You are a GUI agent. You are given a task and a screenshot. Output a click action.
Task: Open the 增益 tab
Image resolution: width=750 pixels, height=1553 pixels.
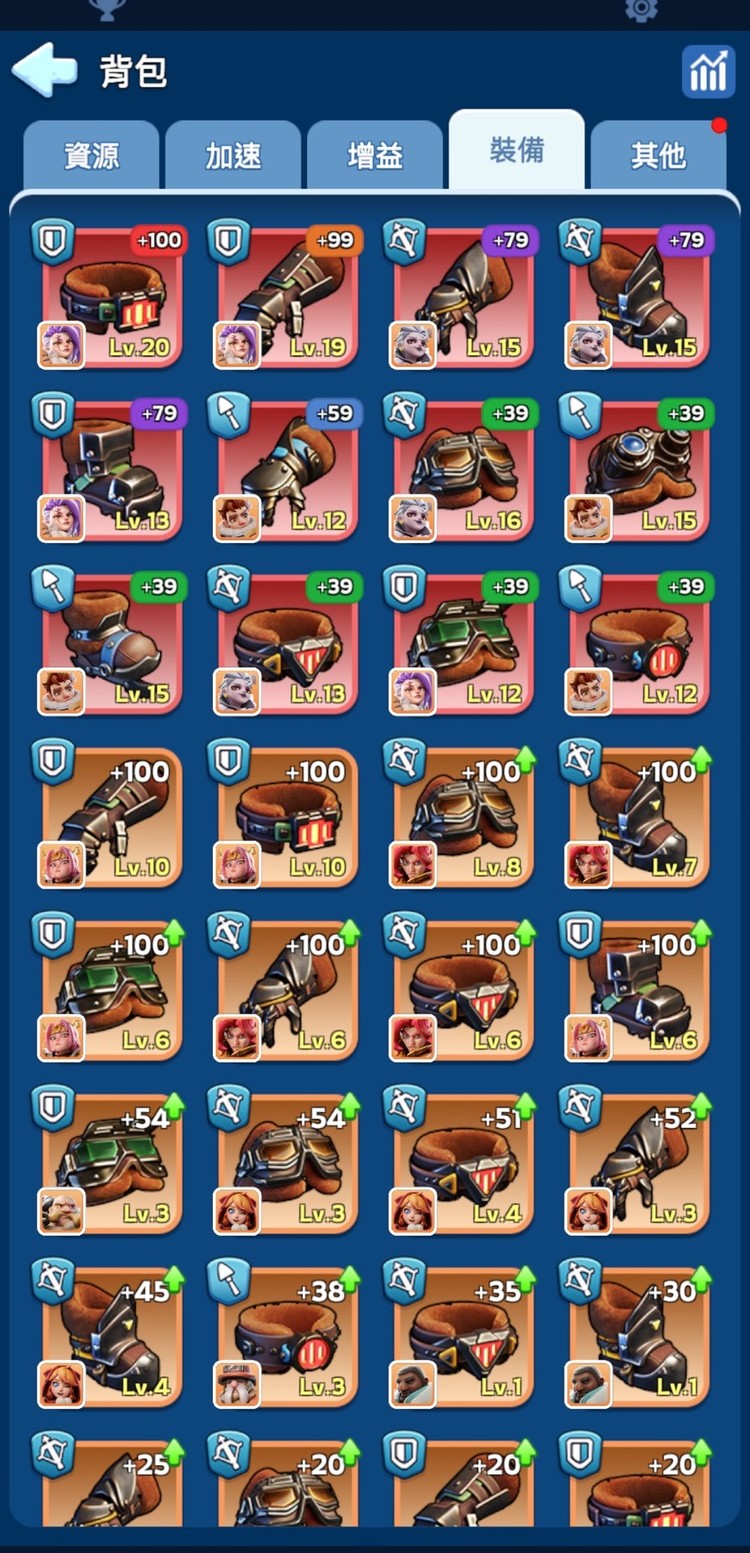(x=375, y=155)
